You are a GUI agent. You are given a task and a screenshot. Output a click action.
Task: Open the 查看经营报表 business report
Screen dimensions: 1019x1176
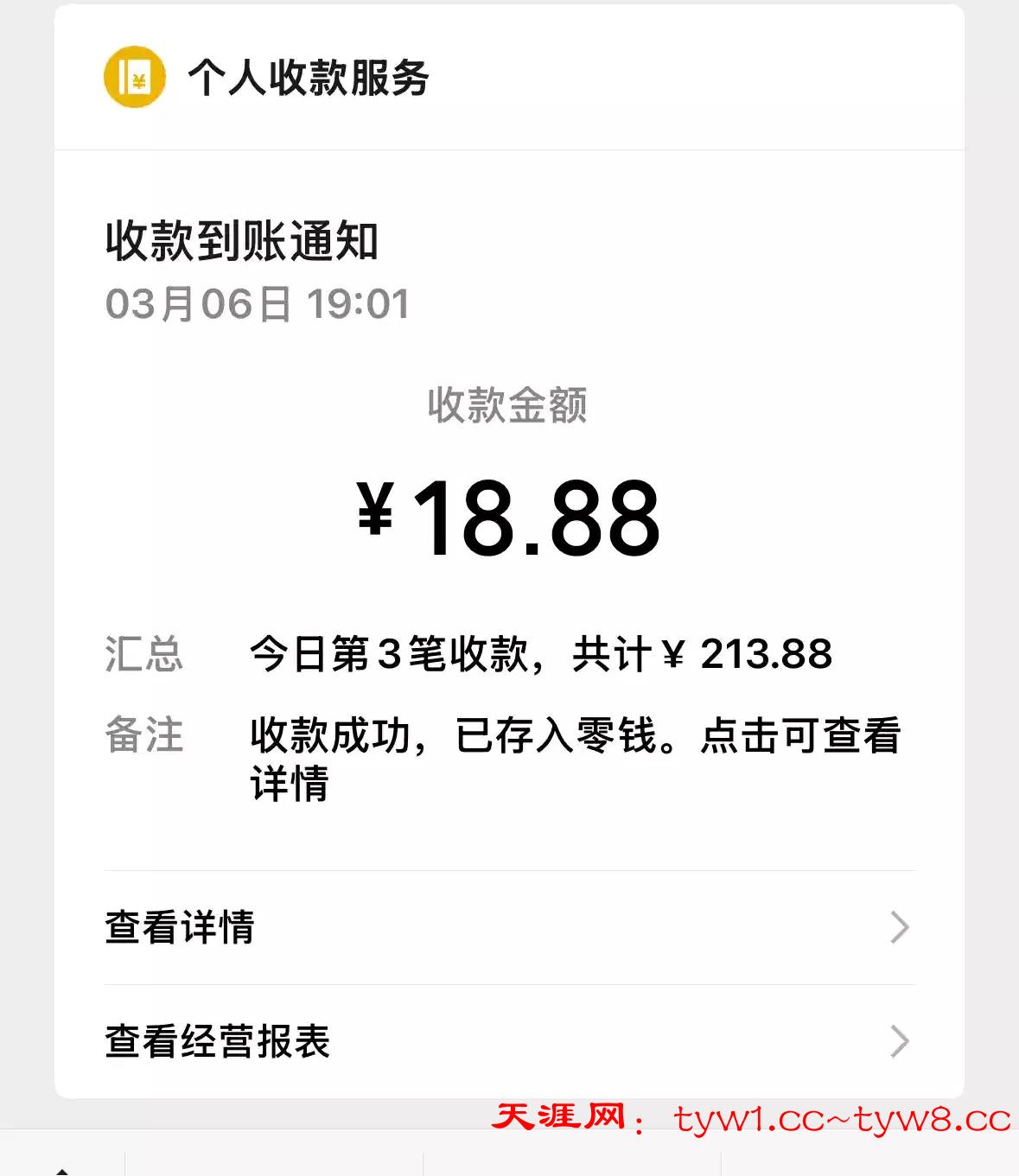click(508, 1042)
